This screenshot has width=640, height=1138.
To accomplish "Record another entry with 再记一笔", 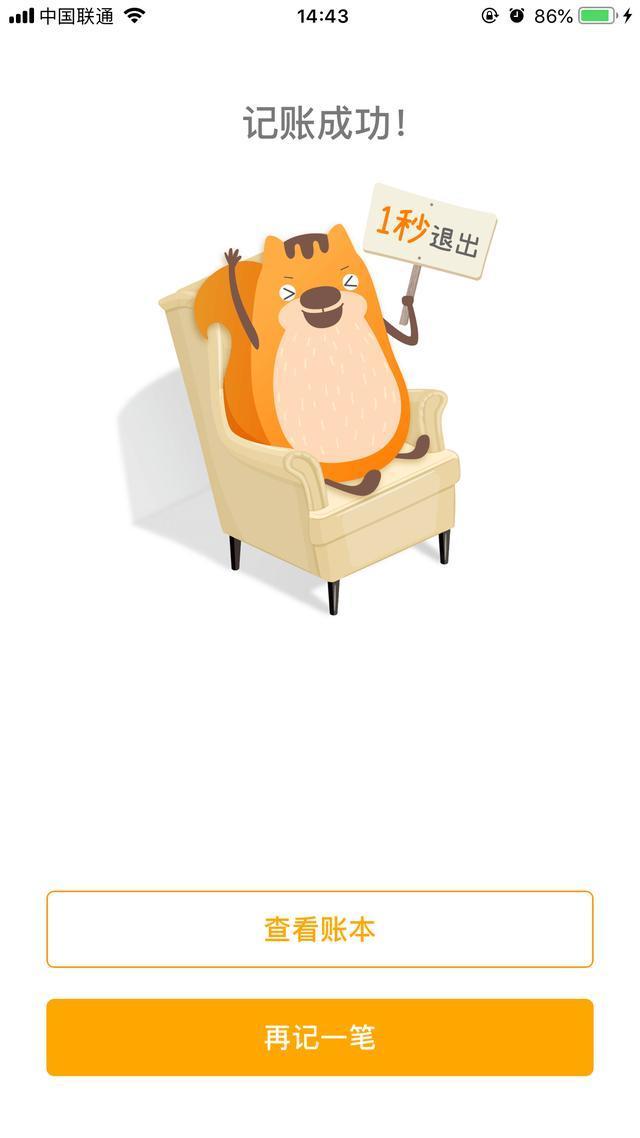I will pos(320,1037).
